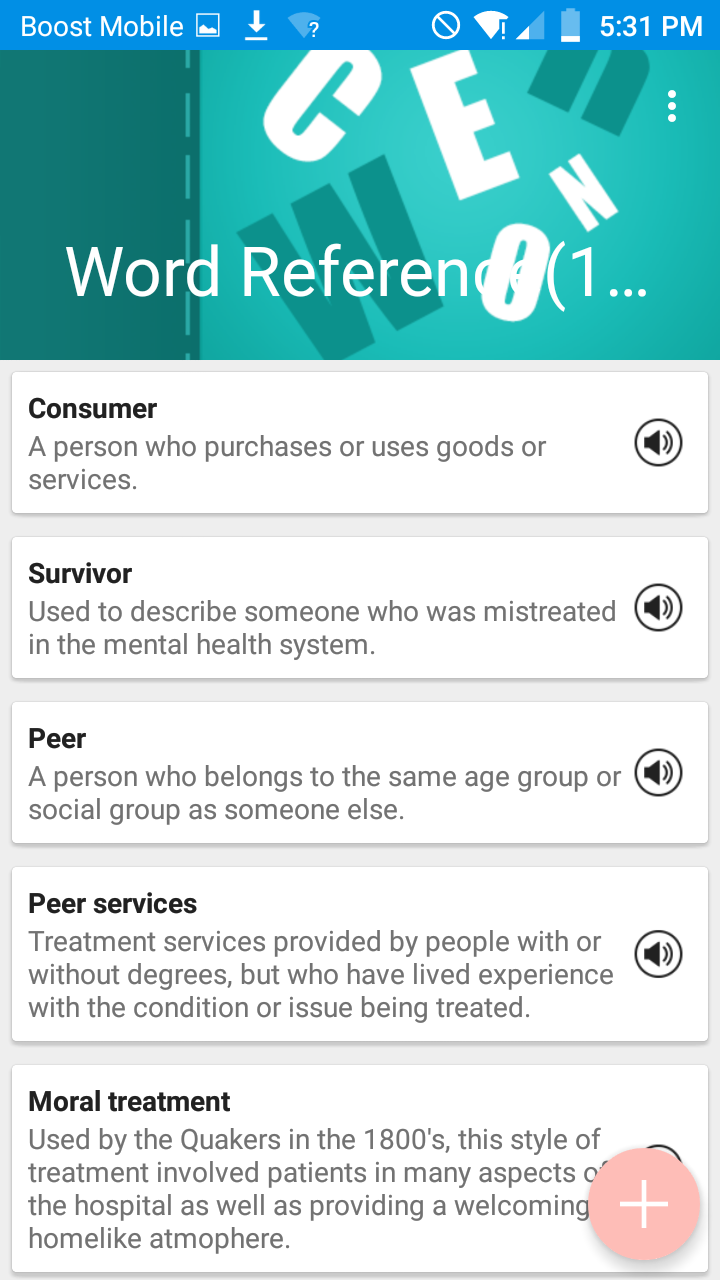Viewport: 720px width, 1280px height.
Task: Listen to the Peer services entry
Action: click(658, 954)
